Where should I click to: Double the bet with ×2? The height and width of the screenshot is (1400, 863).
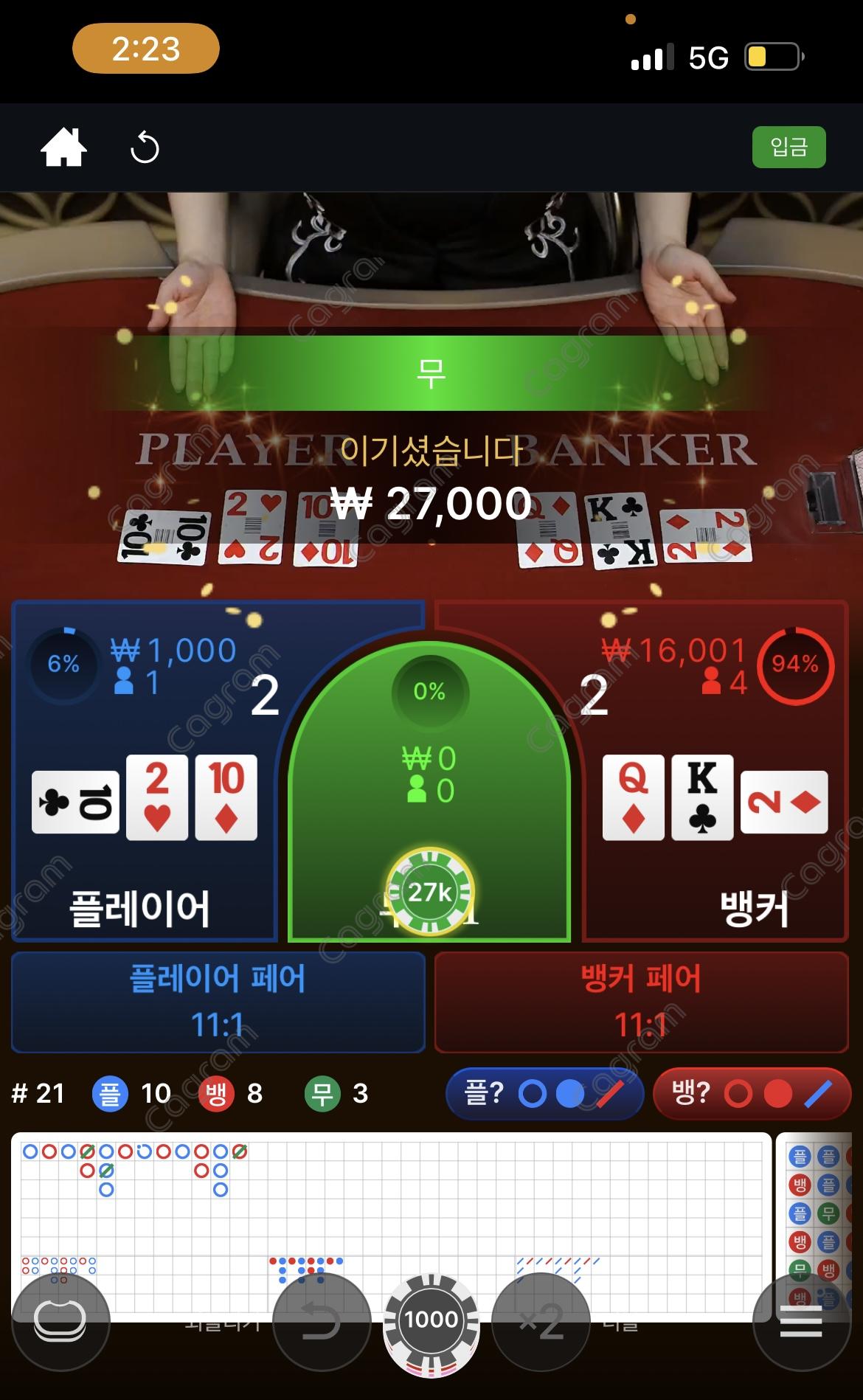click(x=541, y=1322)
